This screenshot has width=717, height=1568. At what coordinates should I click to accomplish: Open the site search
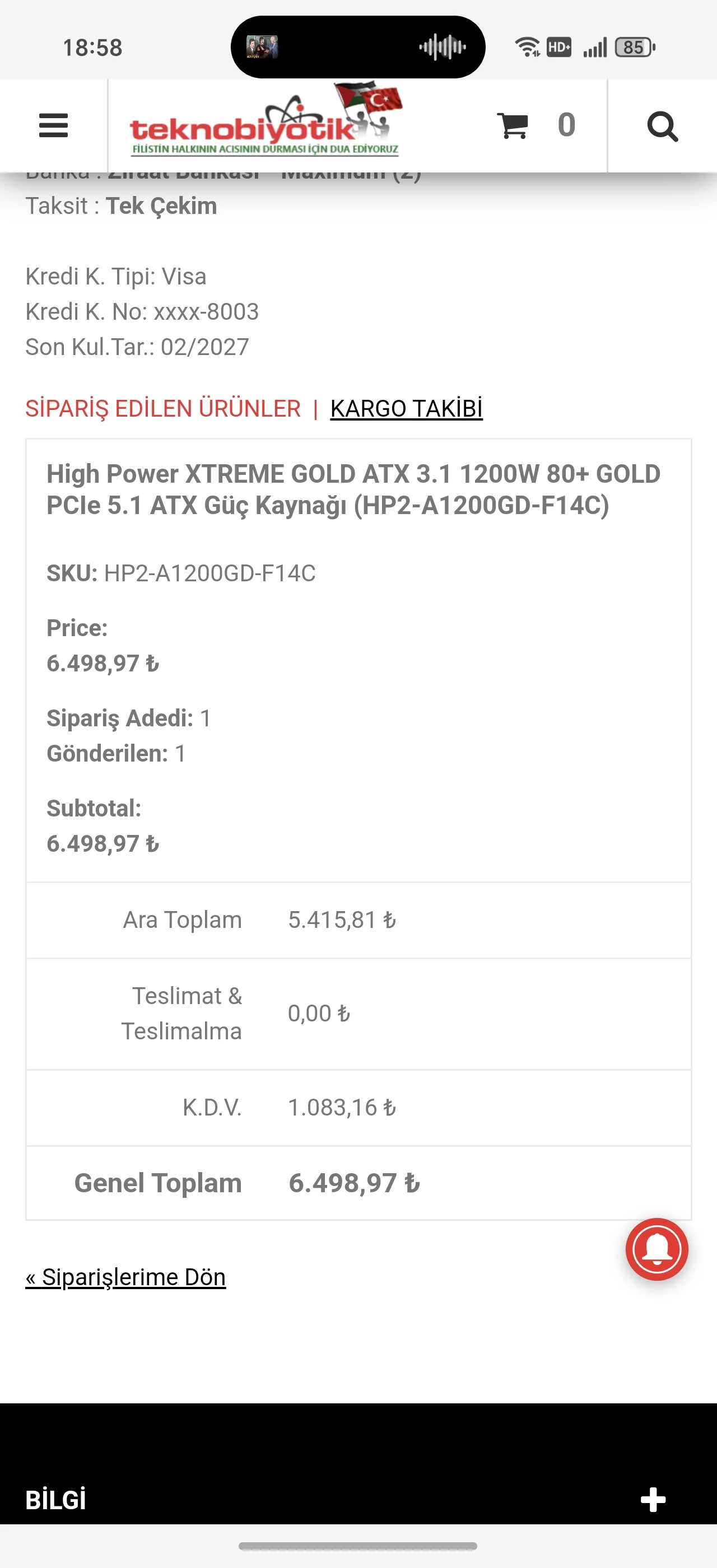[x=662, y=127]
